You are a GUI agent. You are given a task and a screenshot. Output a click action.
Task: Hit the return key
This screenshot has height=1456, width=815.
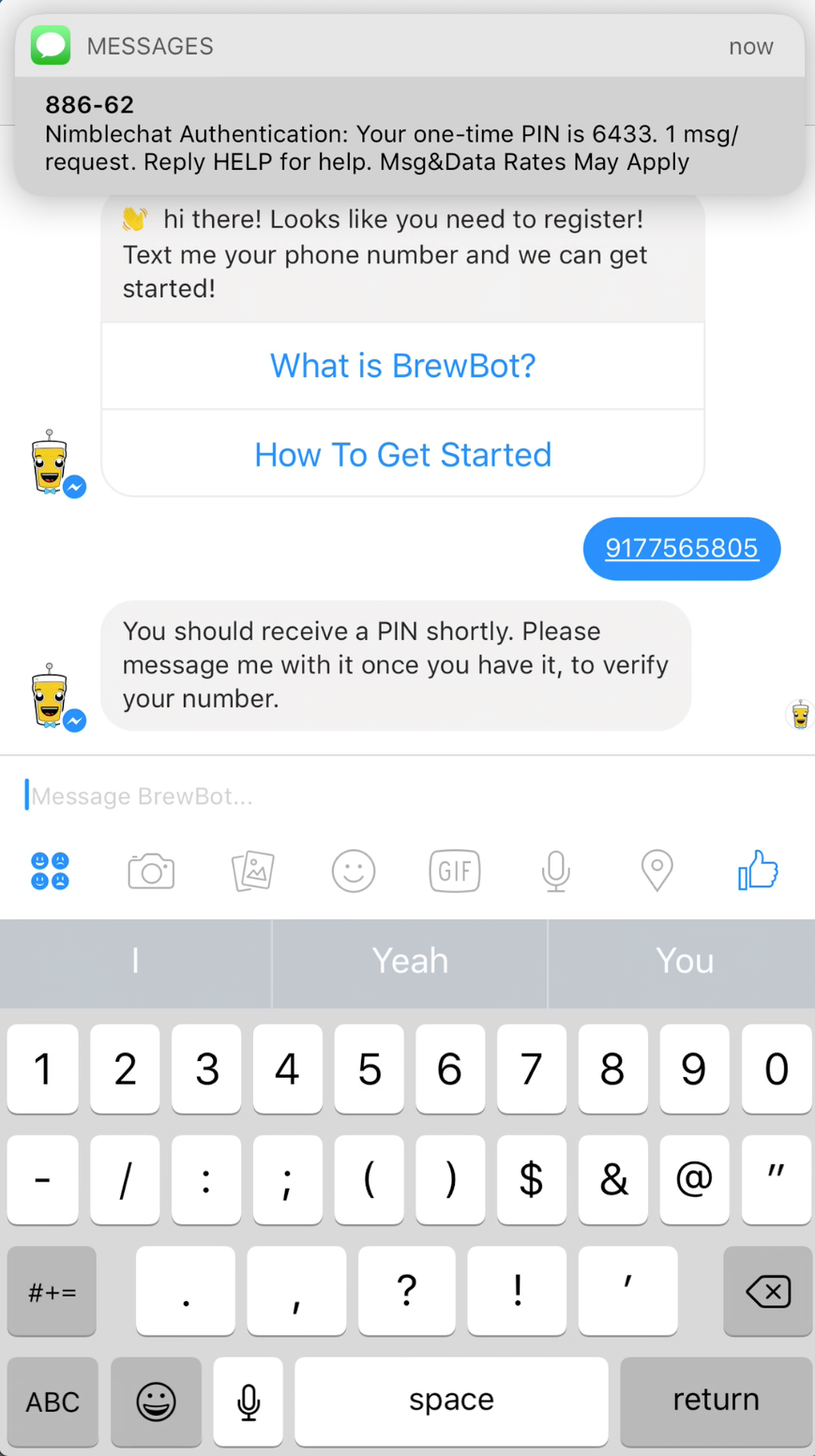pyautogui.click(x=716, y=1400)
